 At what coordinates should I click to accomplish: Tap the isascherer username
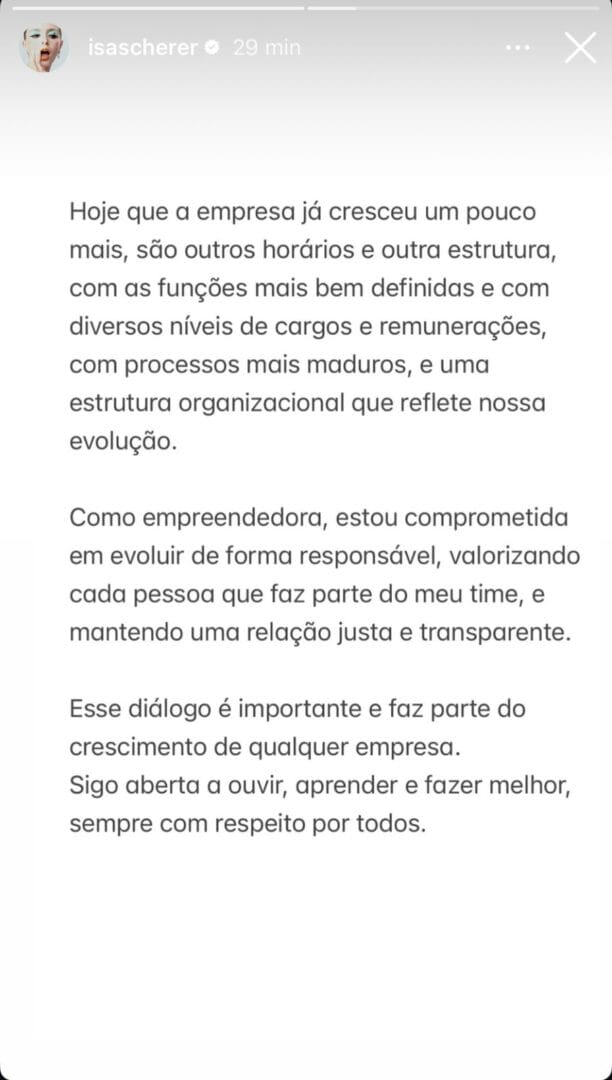[x=143, y=47]
